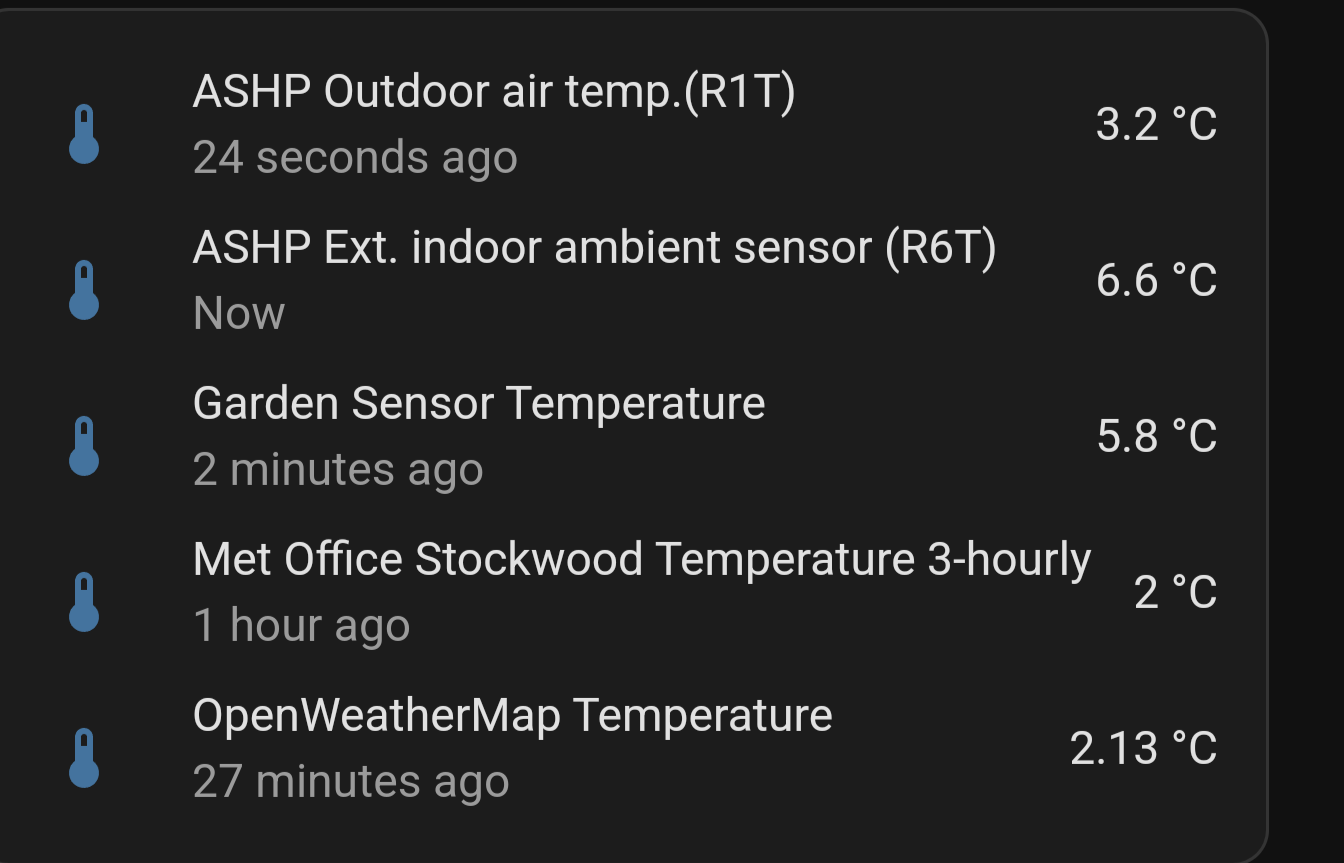Open Met Office Stockwood Temperature 3-hourly
1344x863 pixels.
(x=640, y=560)
